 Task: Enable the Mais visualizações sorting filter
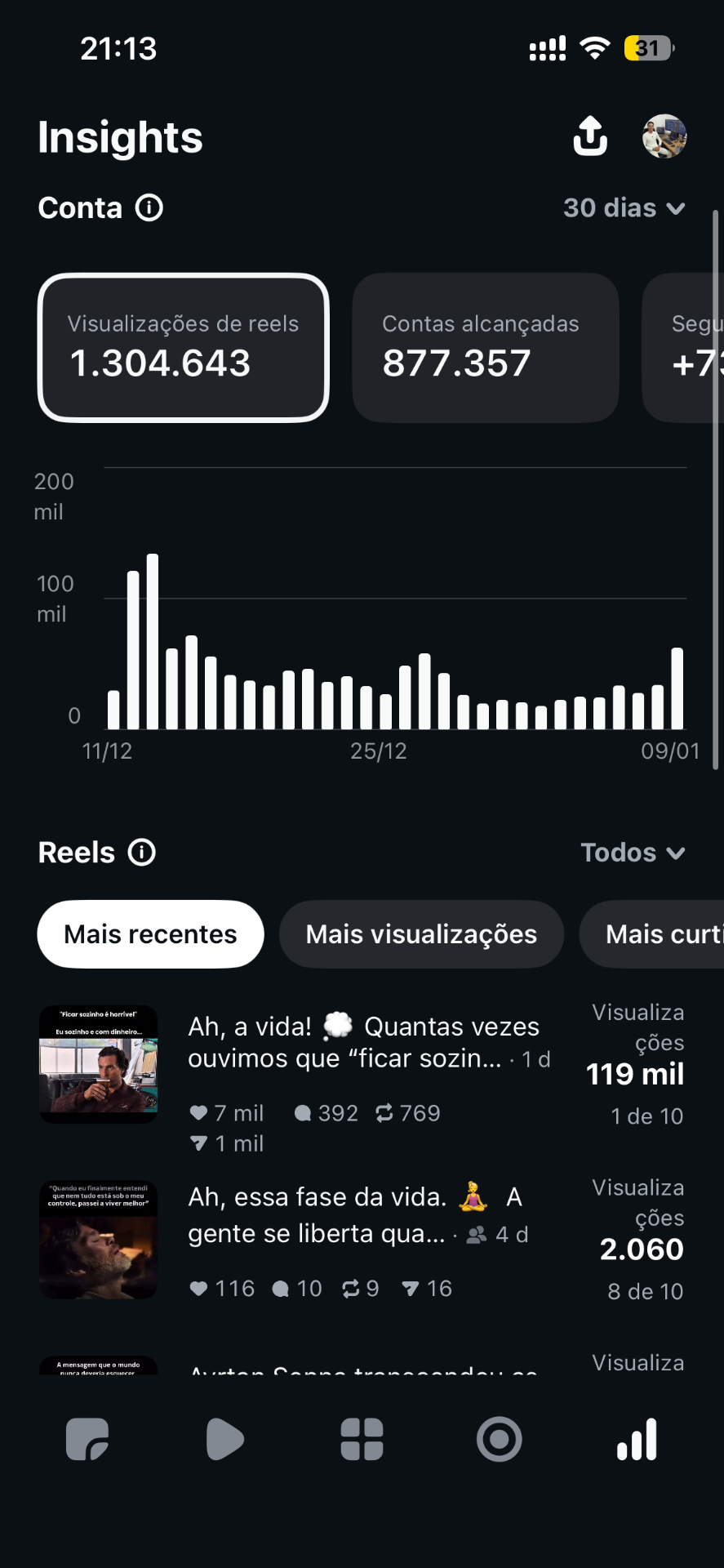pyautogui.click(x=420, y=933)
